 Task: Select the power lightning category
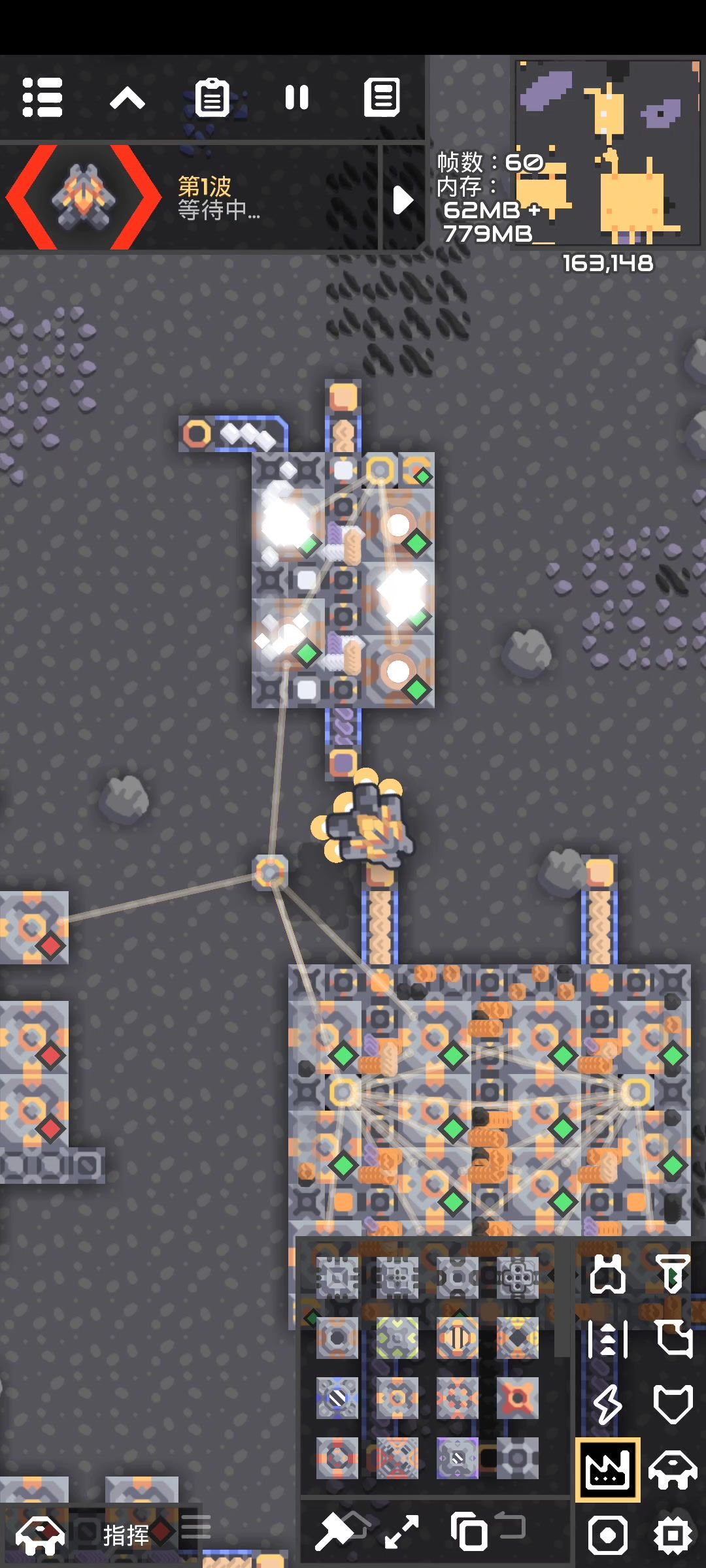pos(608,1405)
